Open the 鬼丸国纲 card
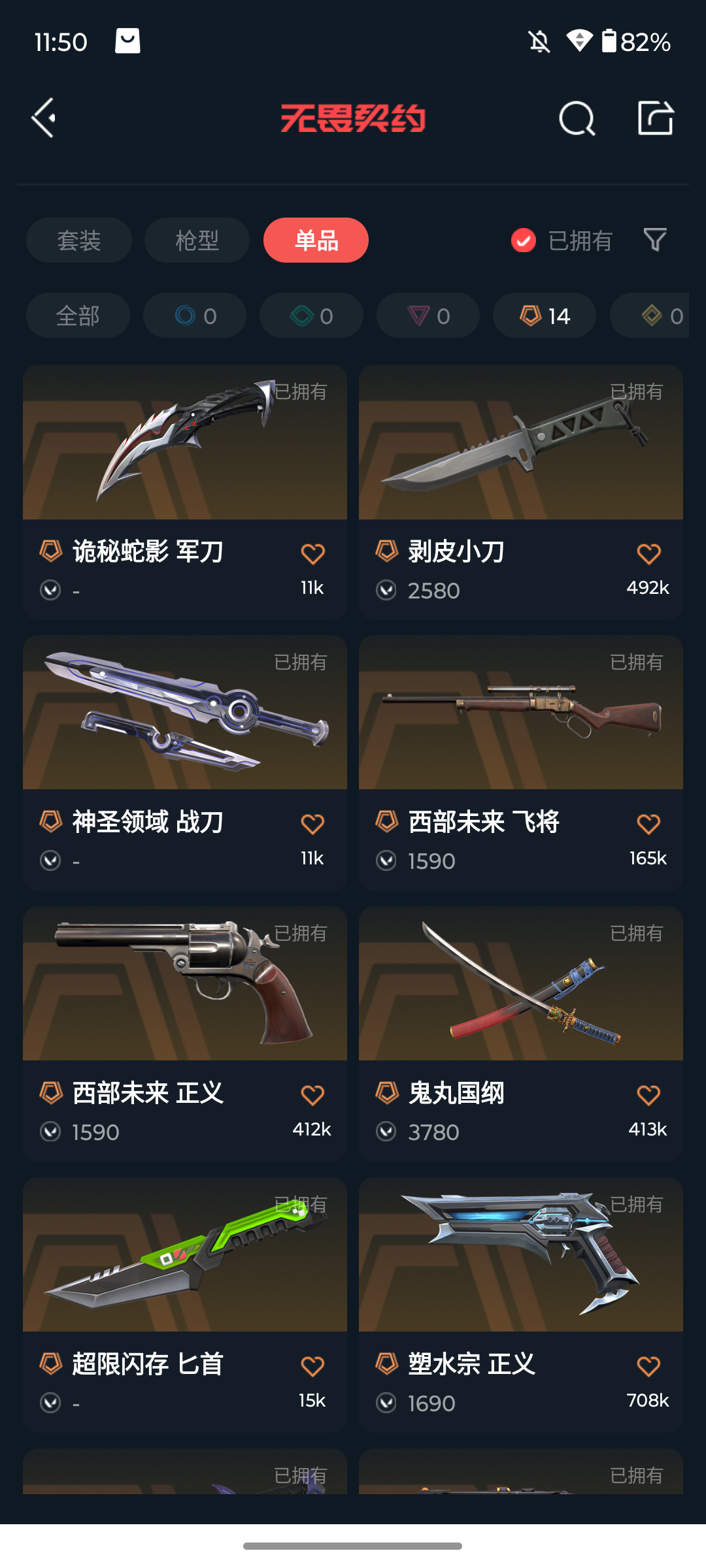Viewport: 706px width, 1568px height. pyautogui.click(x=521, y=1034)
